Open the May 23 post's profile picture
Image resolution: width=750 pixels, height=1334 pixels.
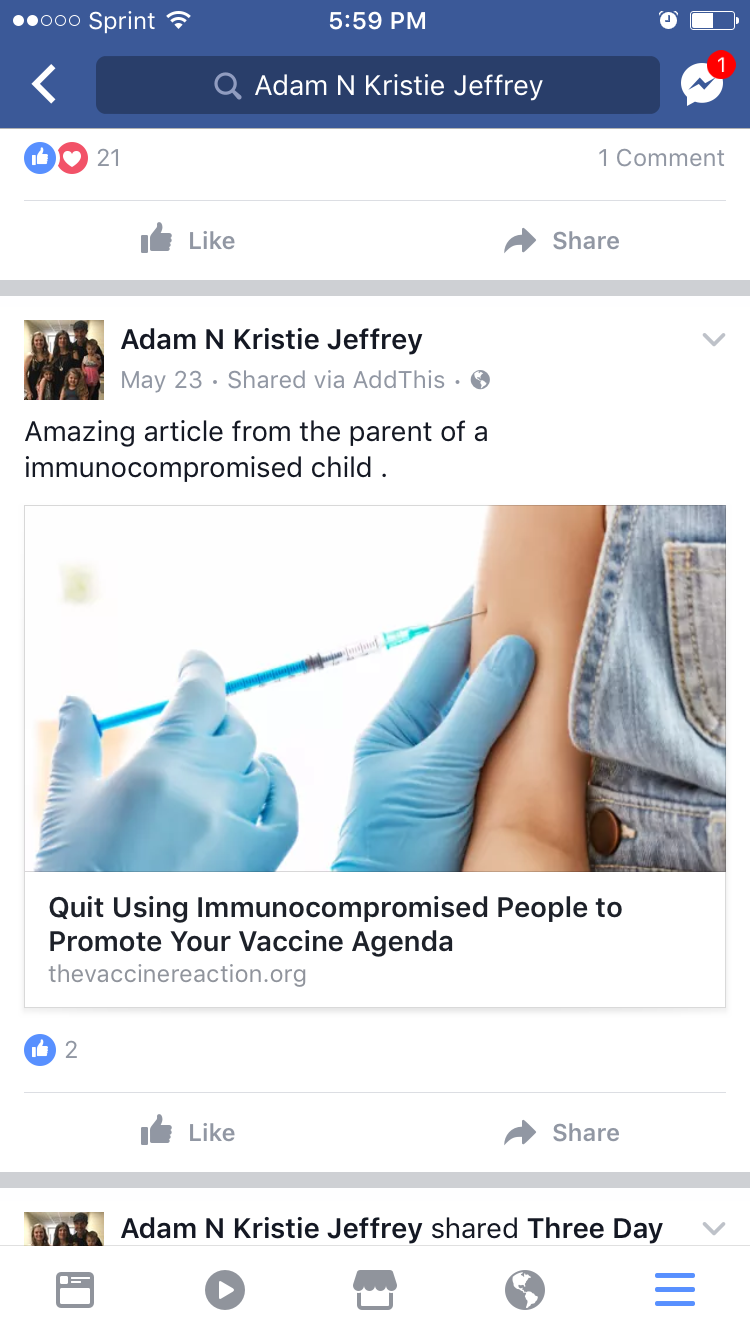click(64, 360)
